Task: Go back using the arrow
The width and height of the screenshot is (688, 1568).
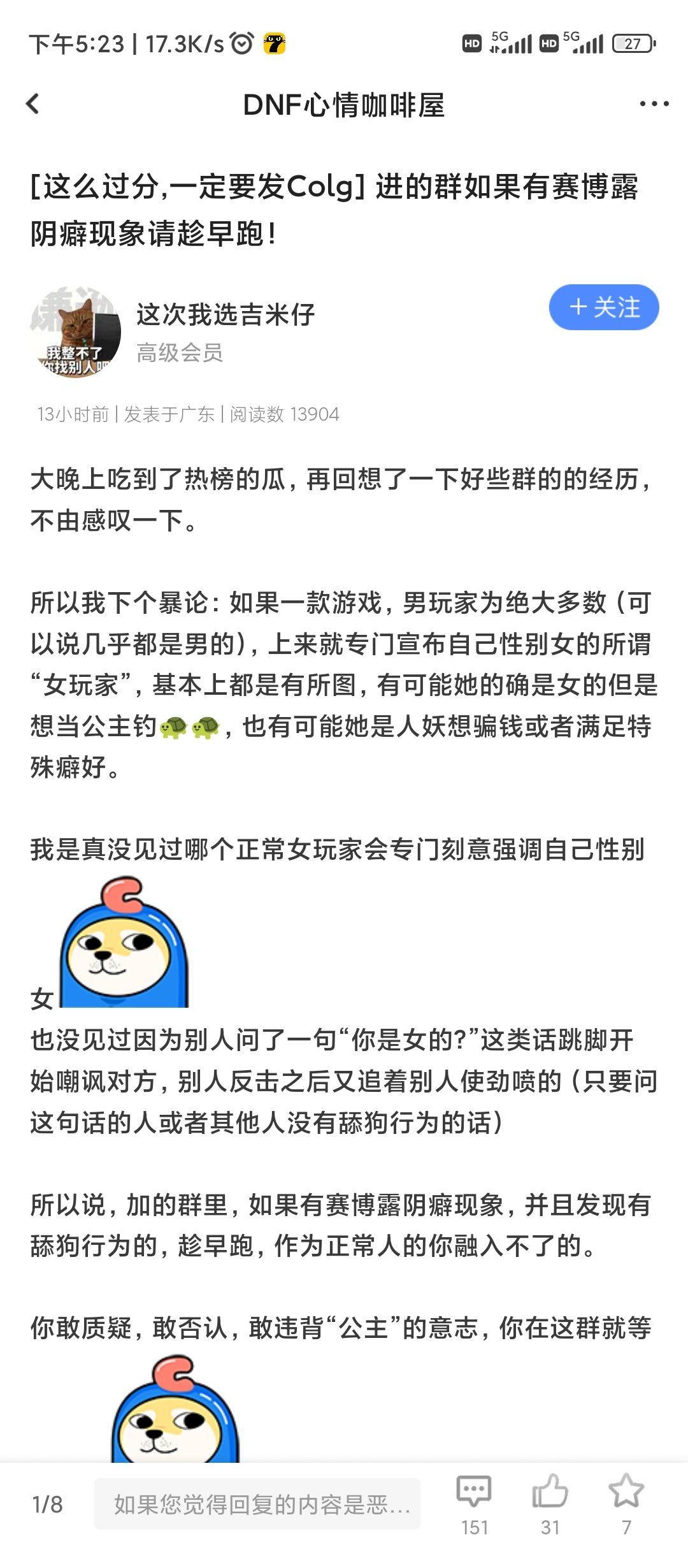Action: coord(33,104)
